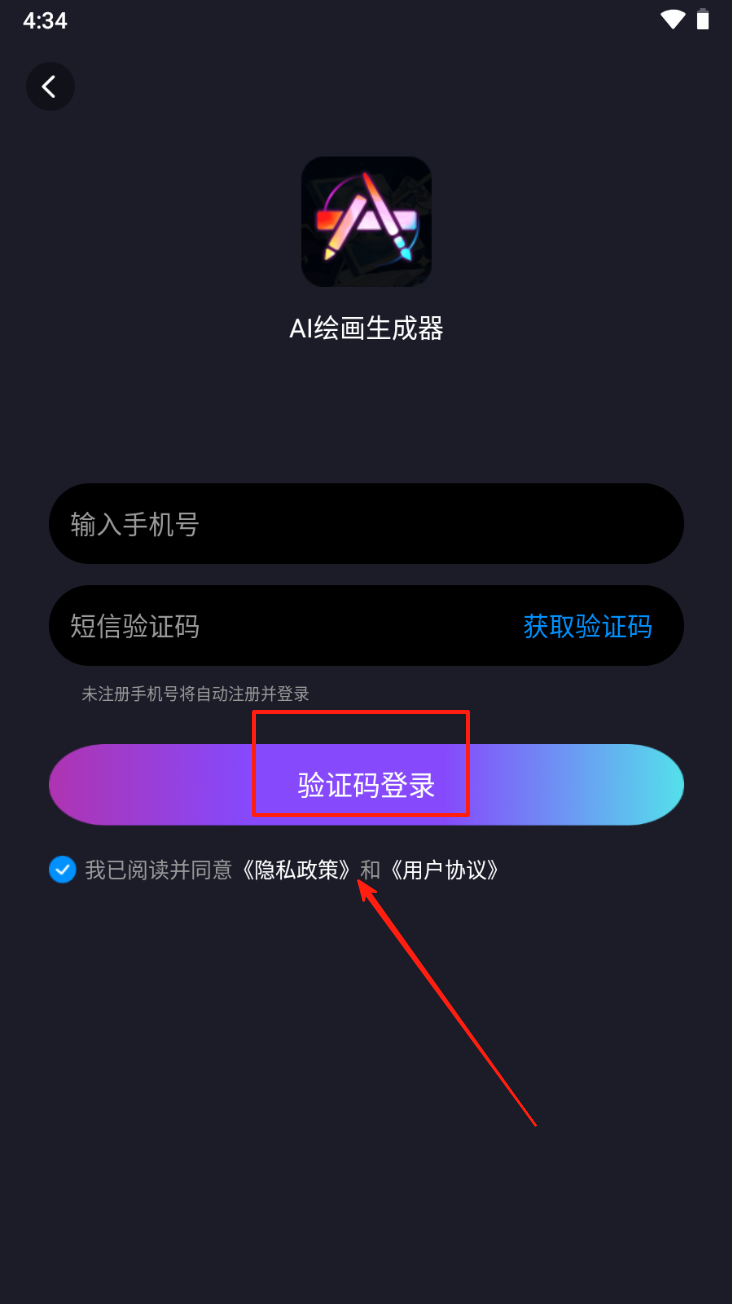This screenshot has height=1304, width=732.
Task: Request a code via 获取验证码
Action: point(587,627)
